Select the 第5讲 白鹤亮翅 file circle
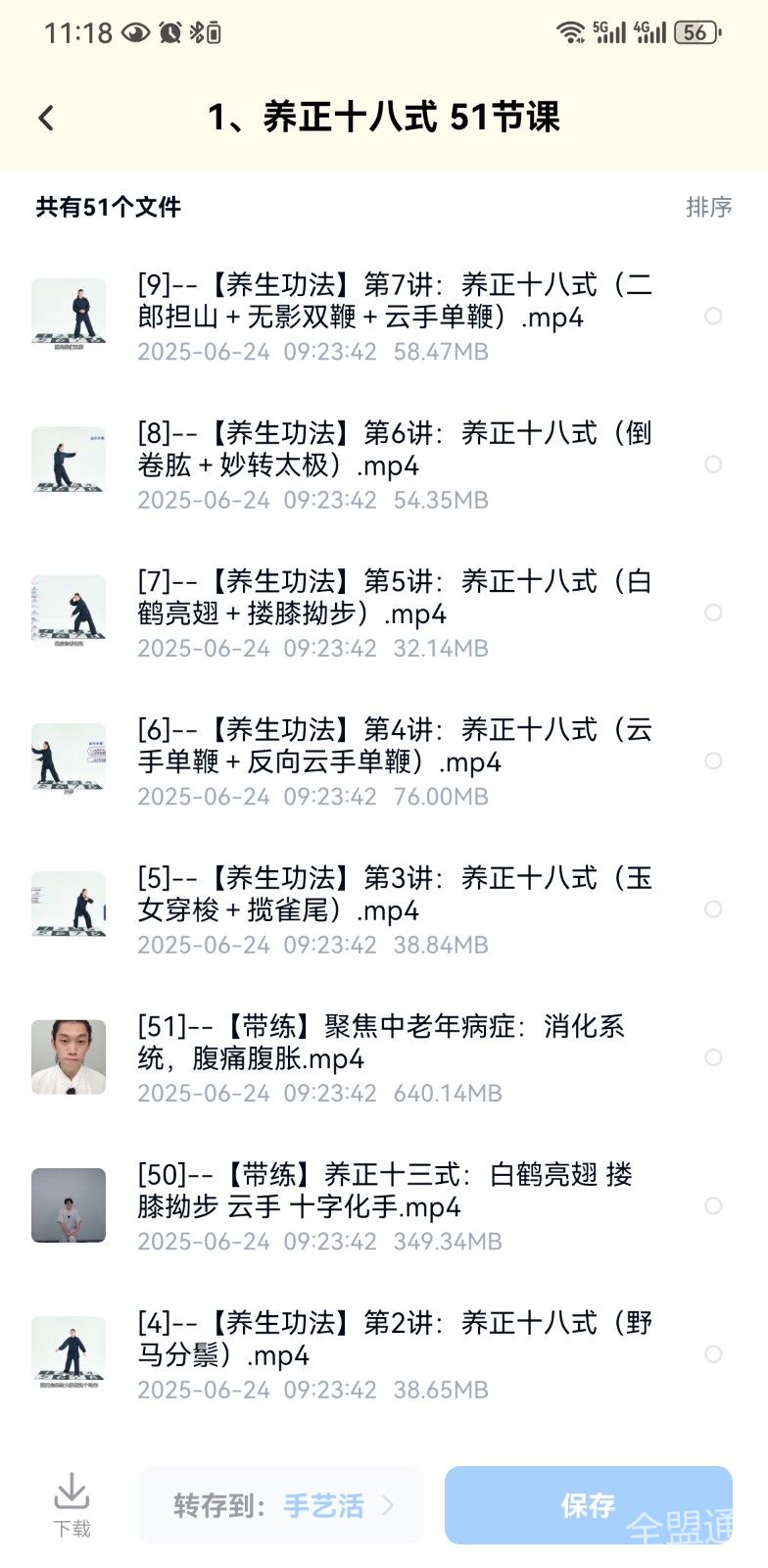 (x=713, y=612)
